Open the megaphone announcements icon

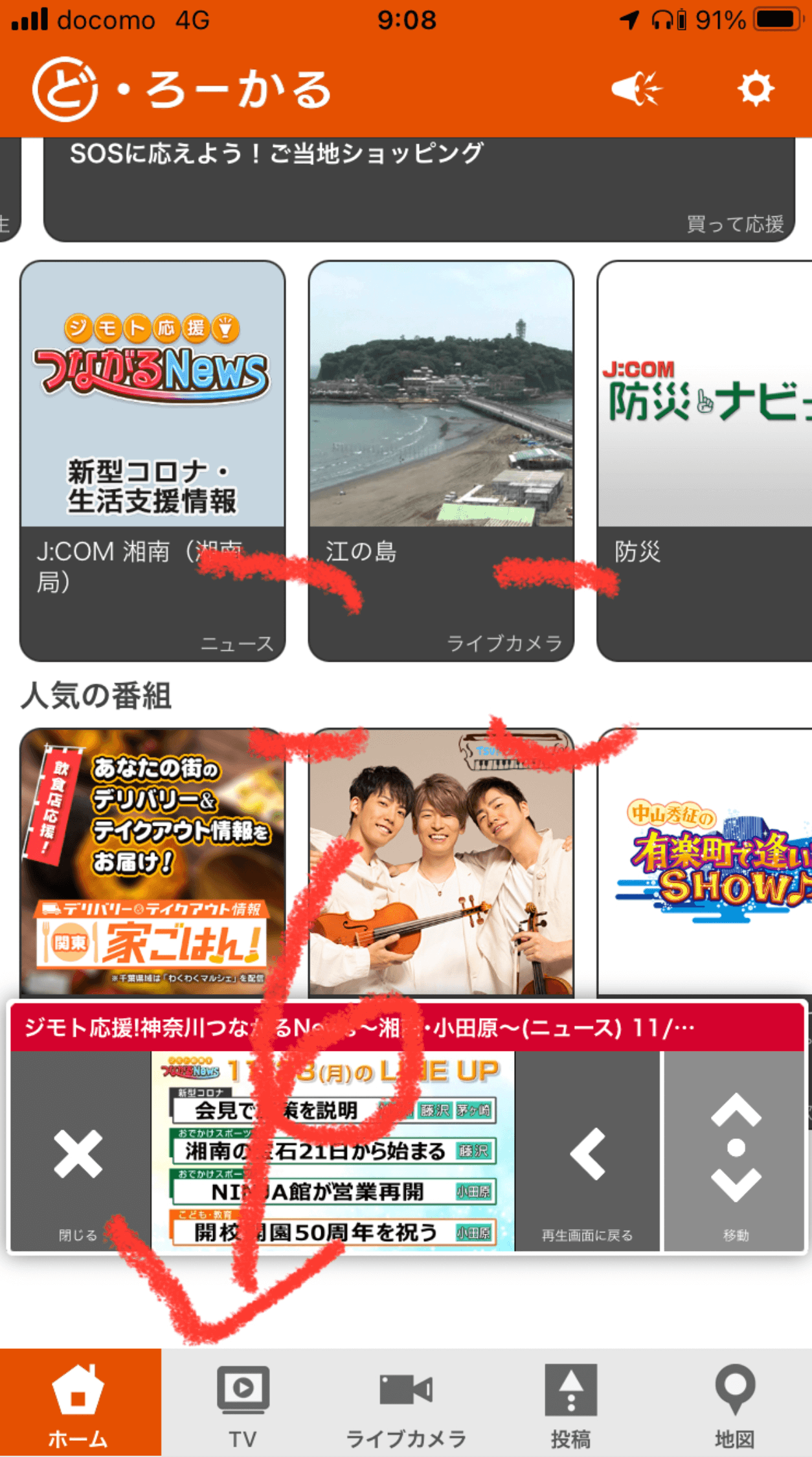pos(637,89)
